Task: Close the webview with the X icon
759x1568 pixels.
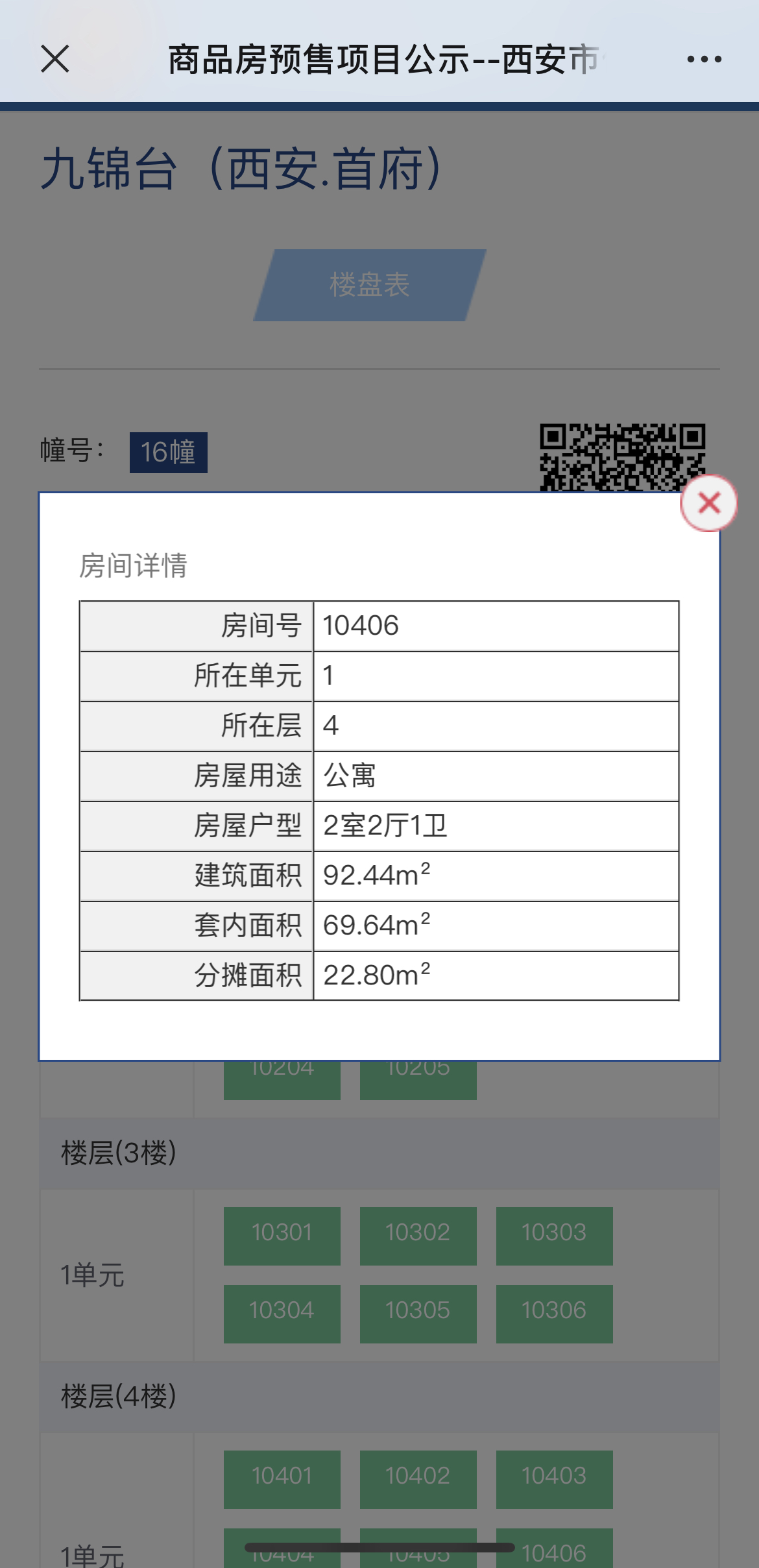Action: coord(55,59)
